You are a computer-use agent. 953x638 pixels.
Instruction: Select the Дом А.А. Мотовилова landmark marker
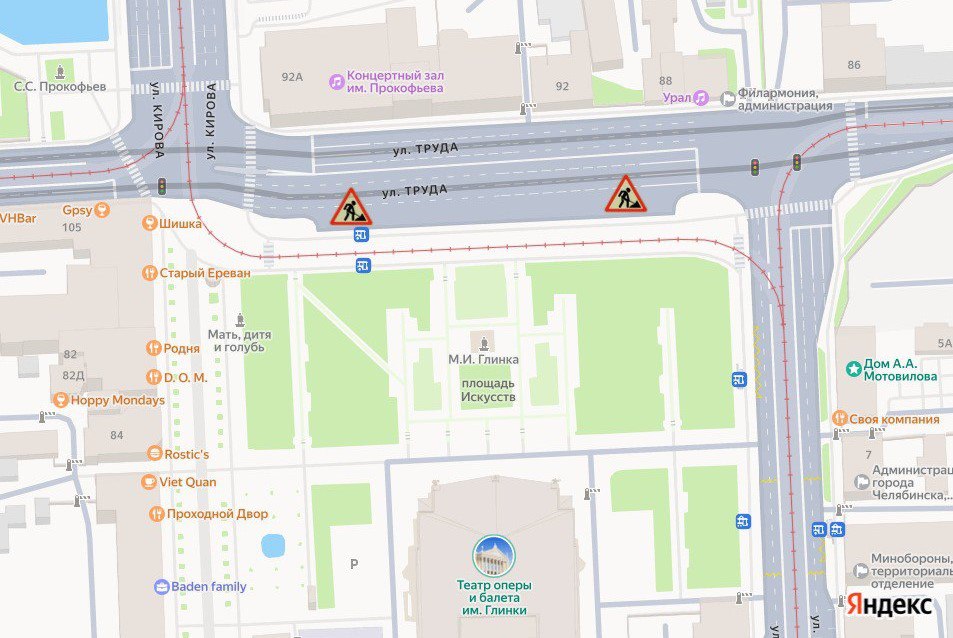tap(852, 369)
